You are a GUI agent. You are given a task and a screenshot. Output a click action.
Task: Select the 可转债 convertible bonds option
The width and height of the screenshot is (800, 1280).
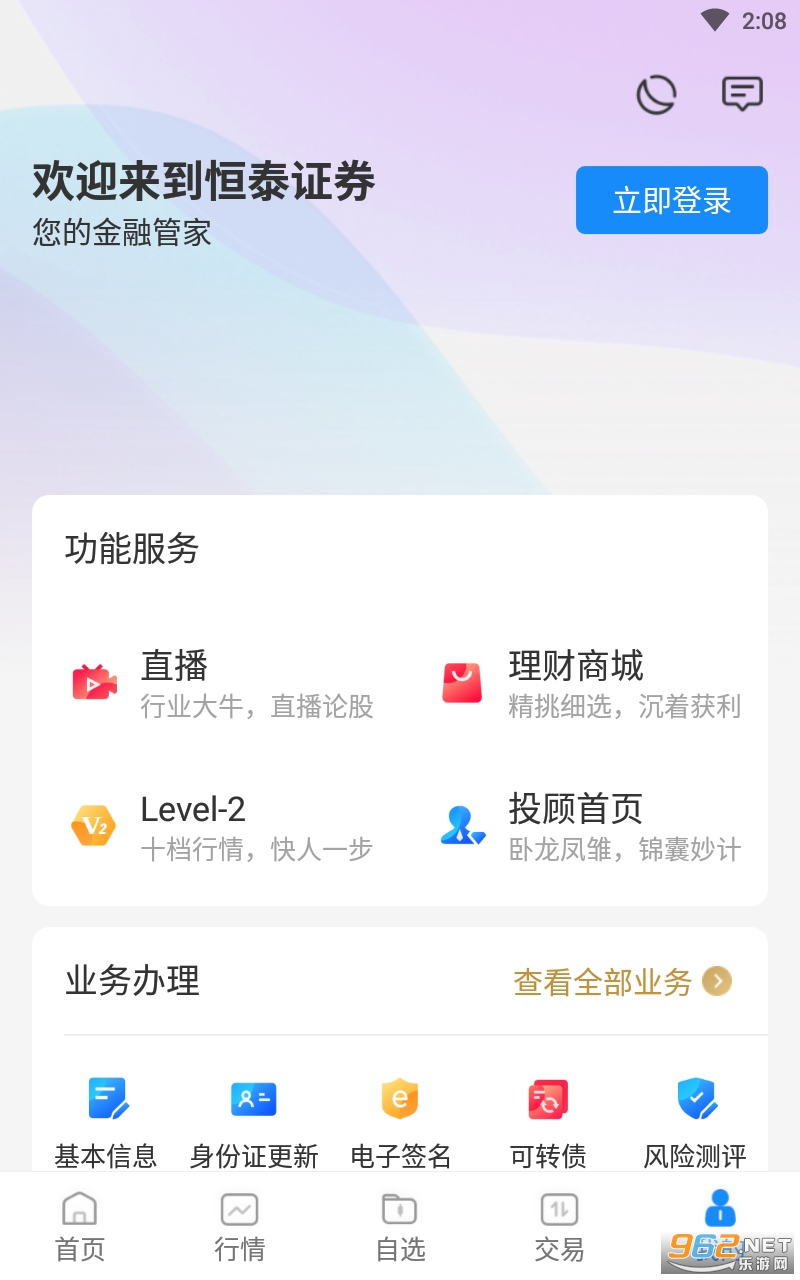548,1122
